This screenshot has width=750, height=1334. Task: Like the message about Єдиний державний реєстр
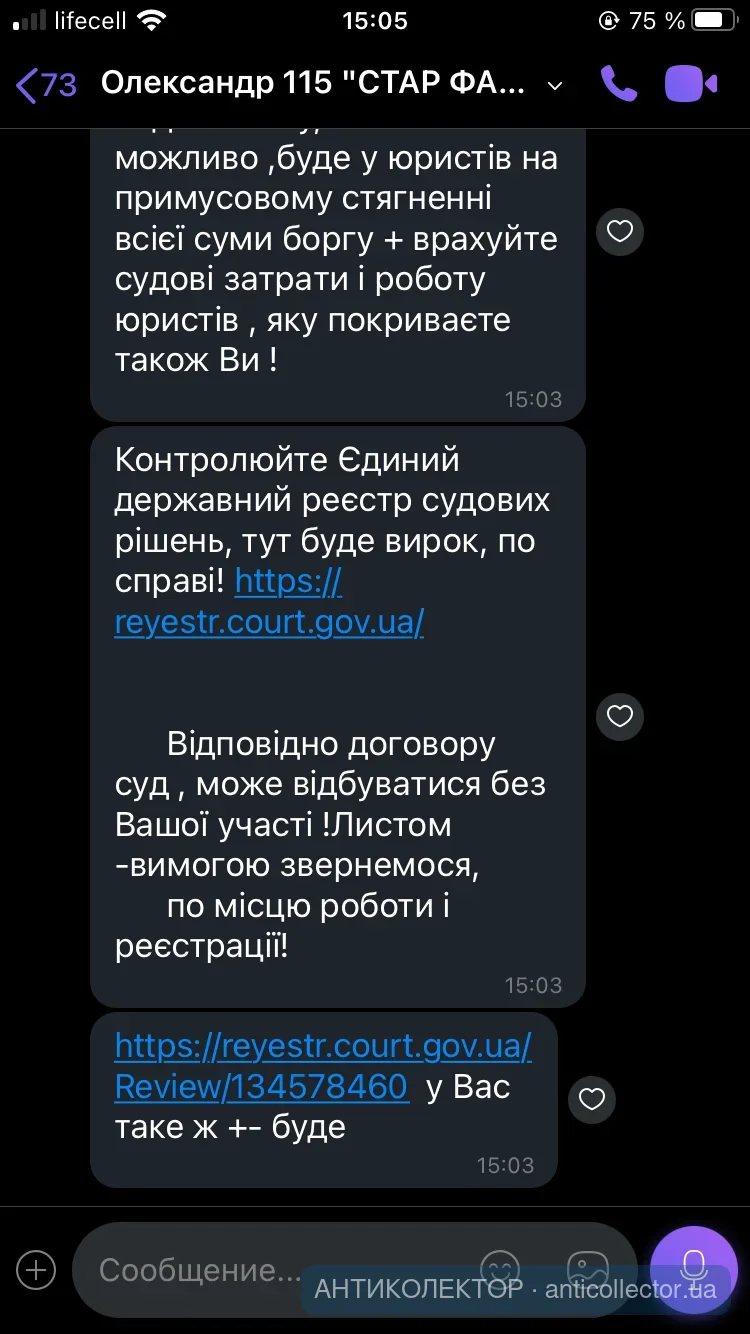620,716
